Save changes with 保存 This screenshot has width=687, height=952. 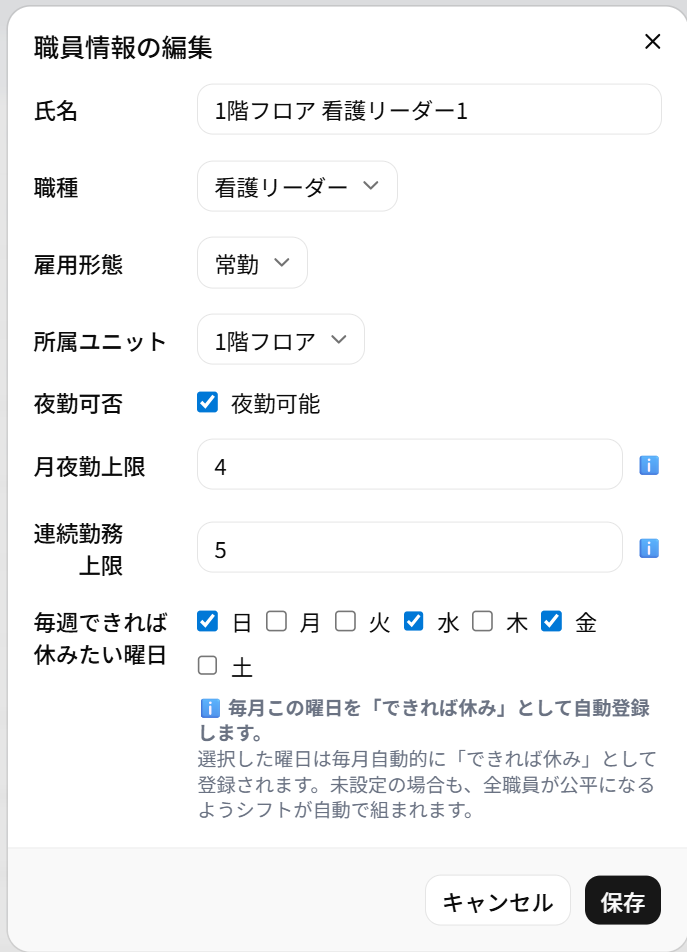click(622, 901)
